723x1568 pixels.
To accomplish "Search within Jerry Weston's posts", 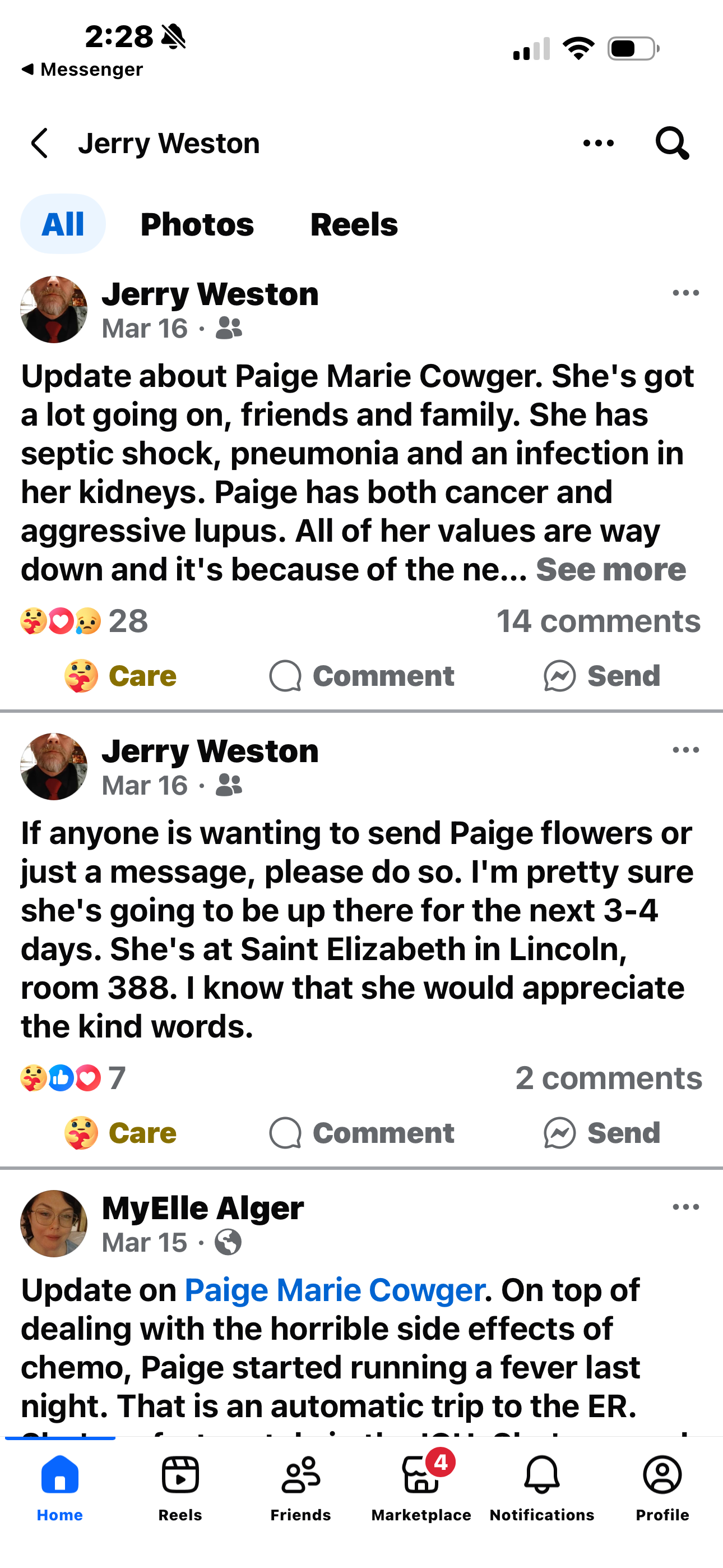I will tap(672, 144).
